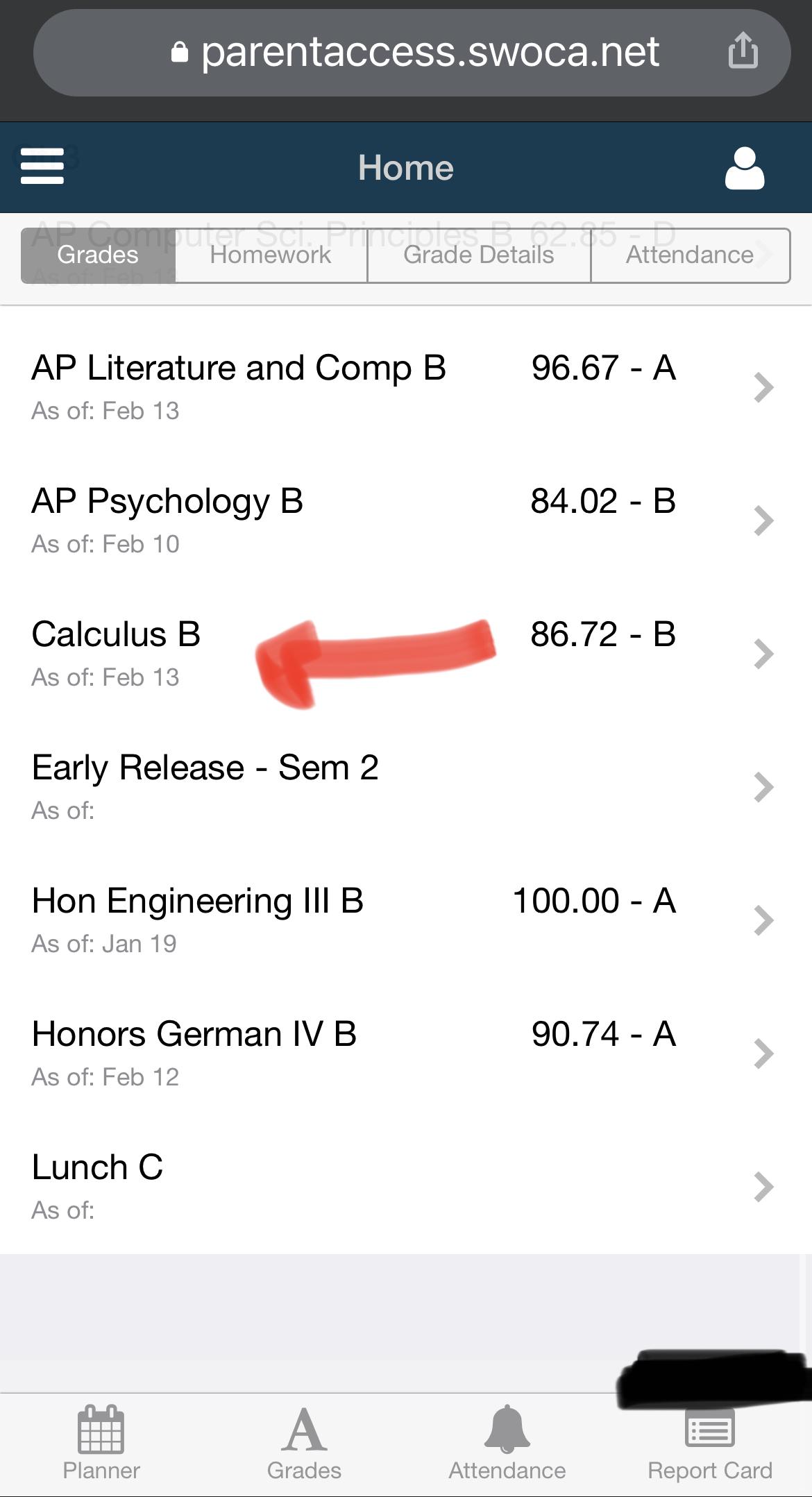Viewport: 812px width, 1497px height.
Task: Open Hon Engineering III B row
Action: pyautogui.click(x=403, y=919)
